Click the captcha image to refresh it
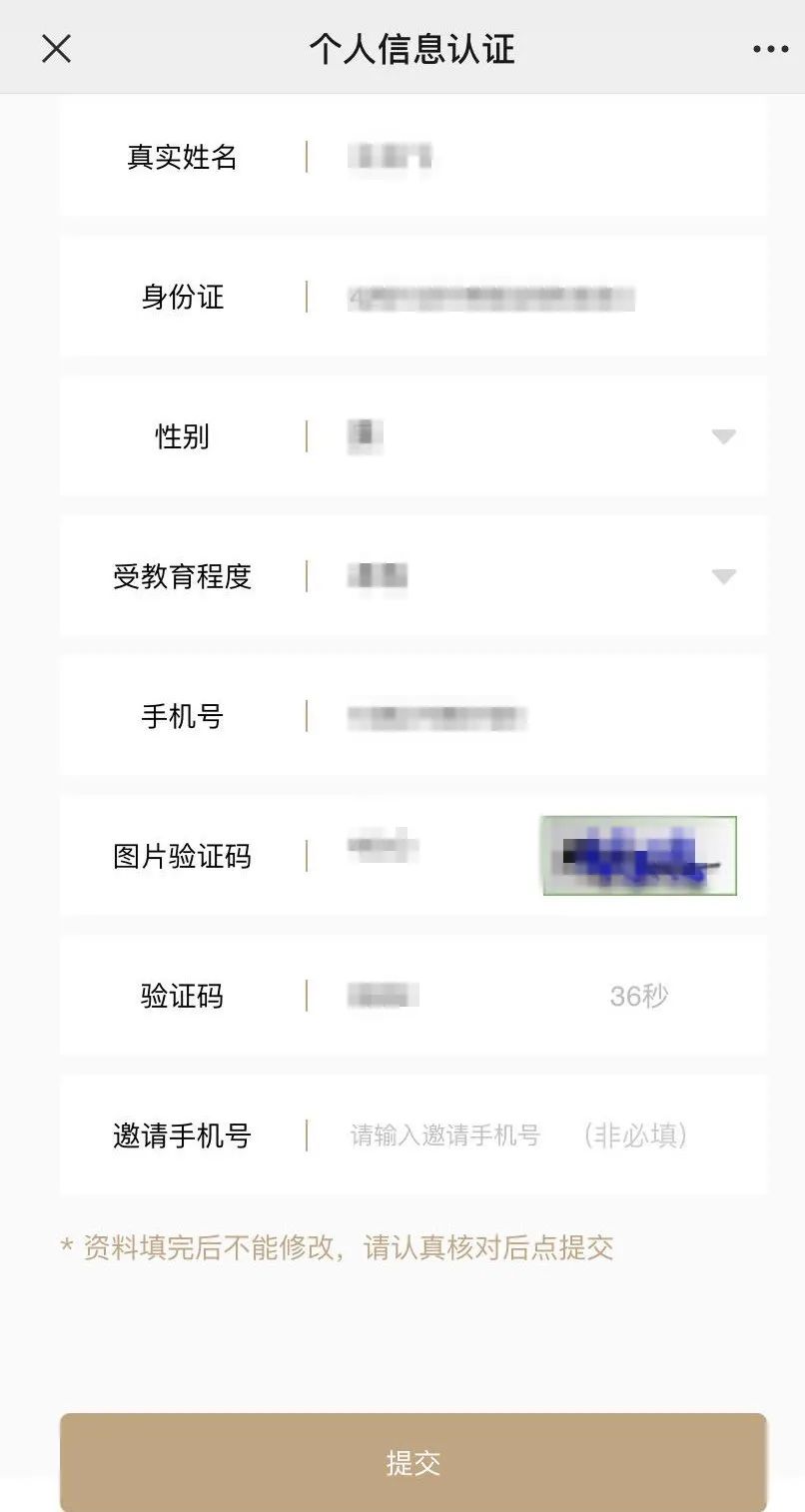Image resolution: width=805 pixels, height=1512 pixels. click(x=639, y=856)
